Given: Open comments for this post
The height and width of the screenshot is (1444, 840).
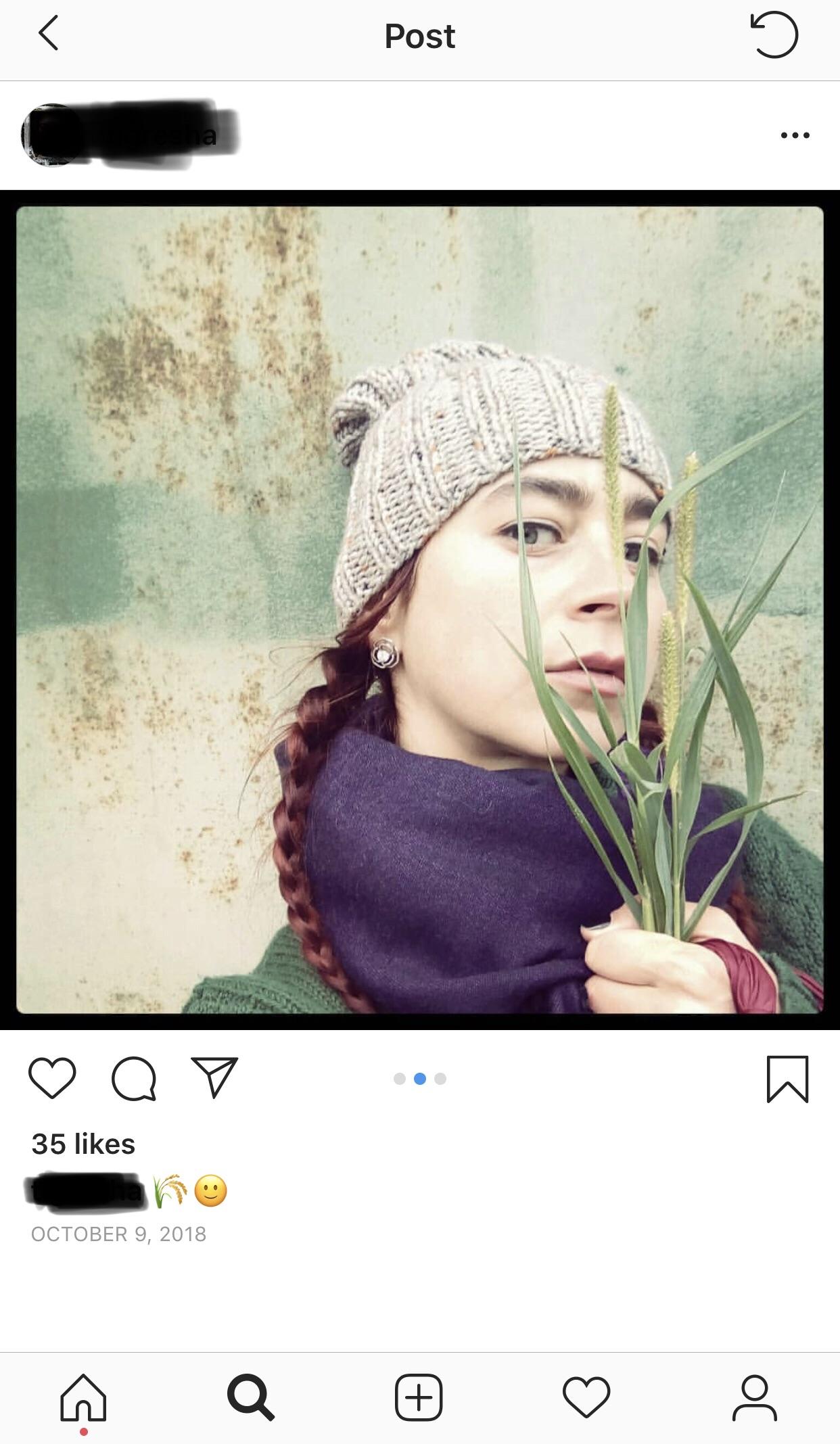Looking at the screenshot, I should (134, 1078).
